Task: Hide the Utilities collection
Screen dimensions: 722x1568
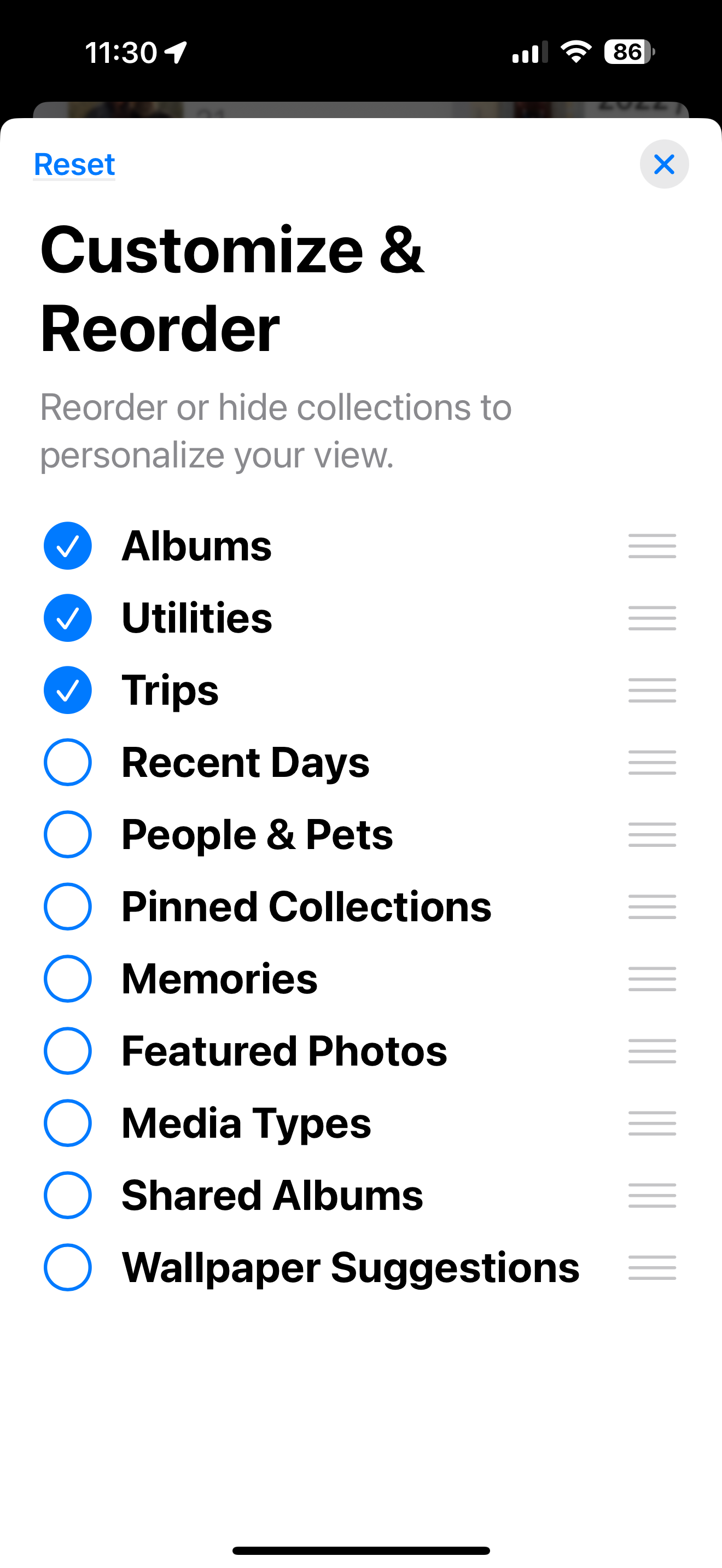Action: (x=68, y=618)
